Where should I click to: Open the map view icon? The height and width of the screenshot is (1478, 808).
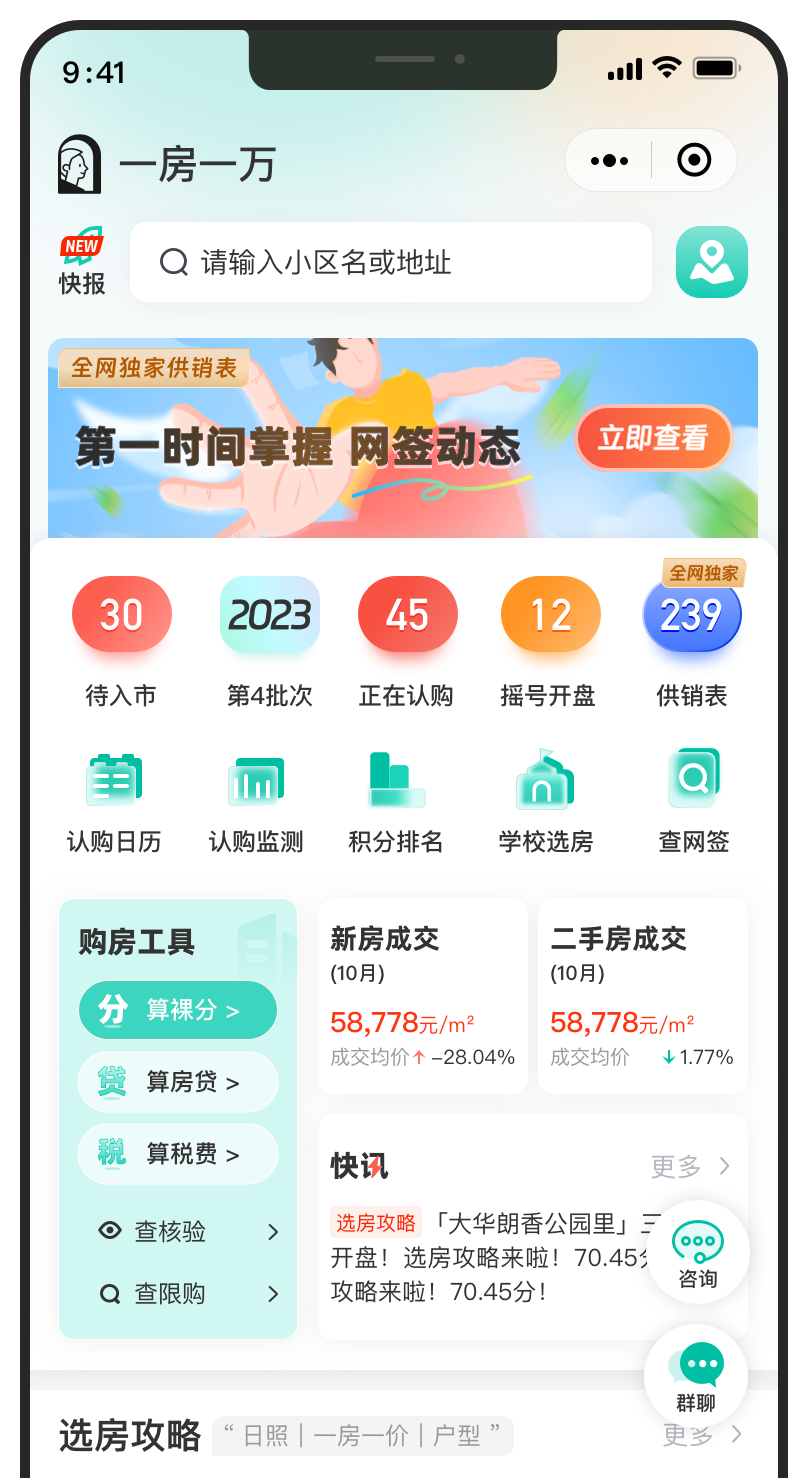712,262
